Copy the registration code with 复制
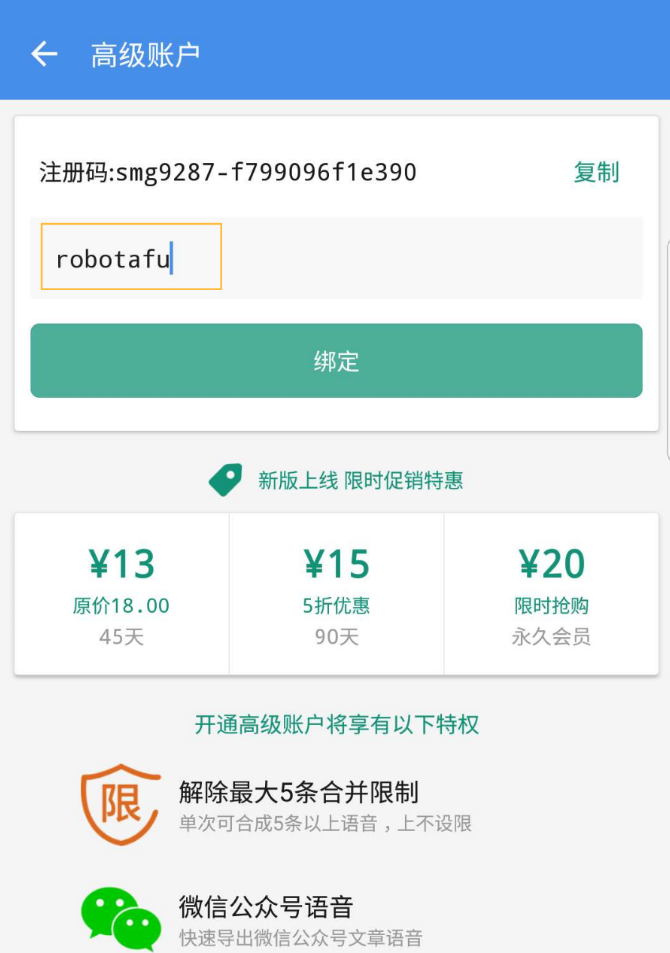This screenshot has height=953, width=670. point(596,172)
